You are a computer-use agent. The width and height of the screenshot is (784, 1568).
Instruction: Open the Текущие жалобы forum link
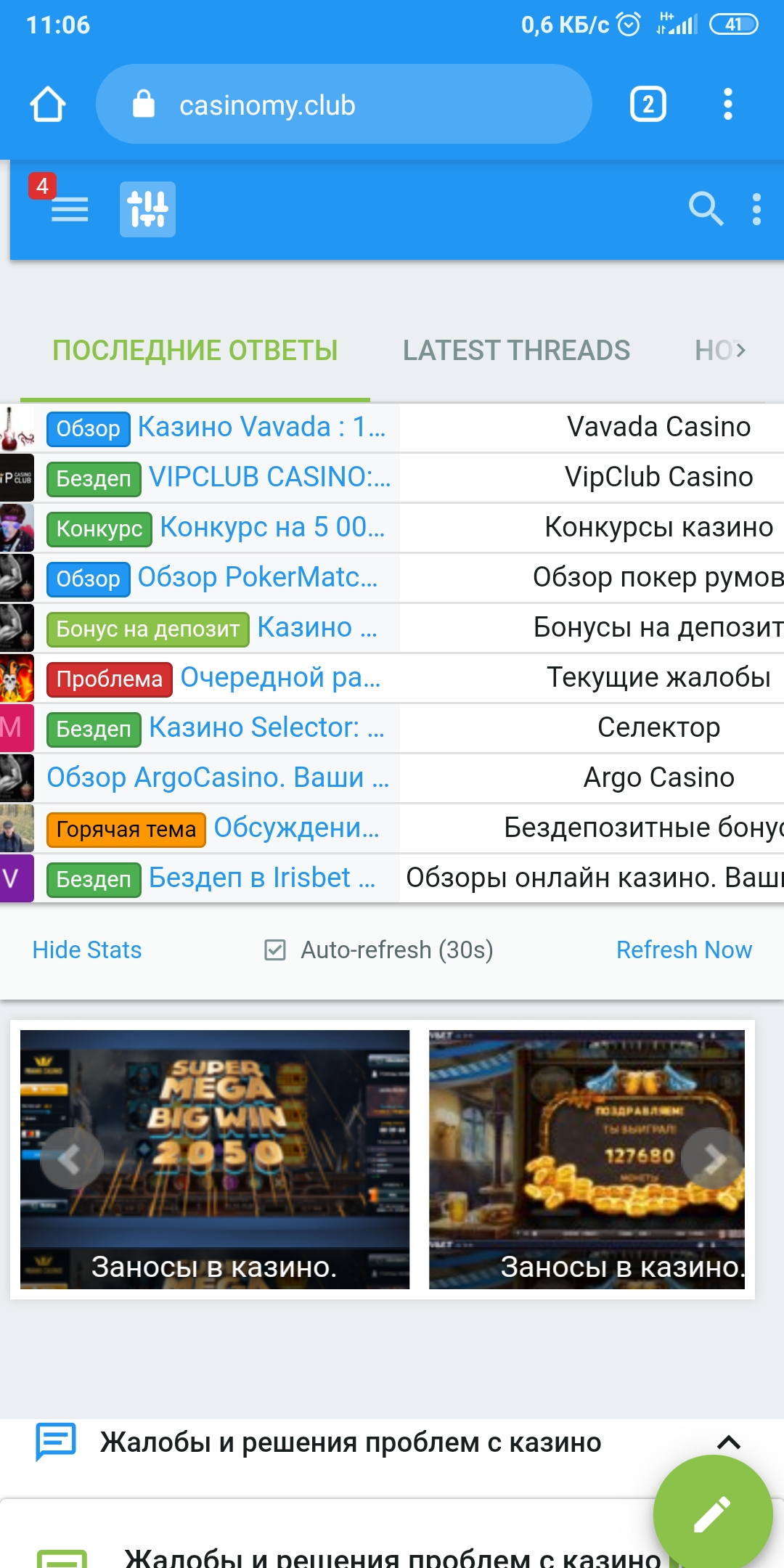tap(658, 677)
